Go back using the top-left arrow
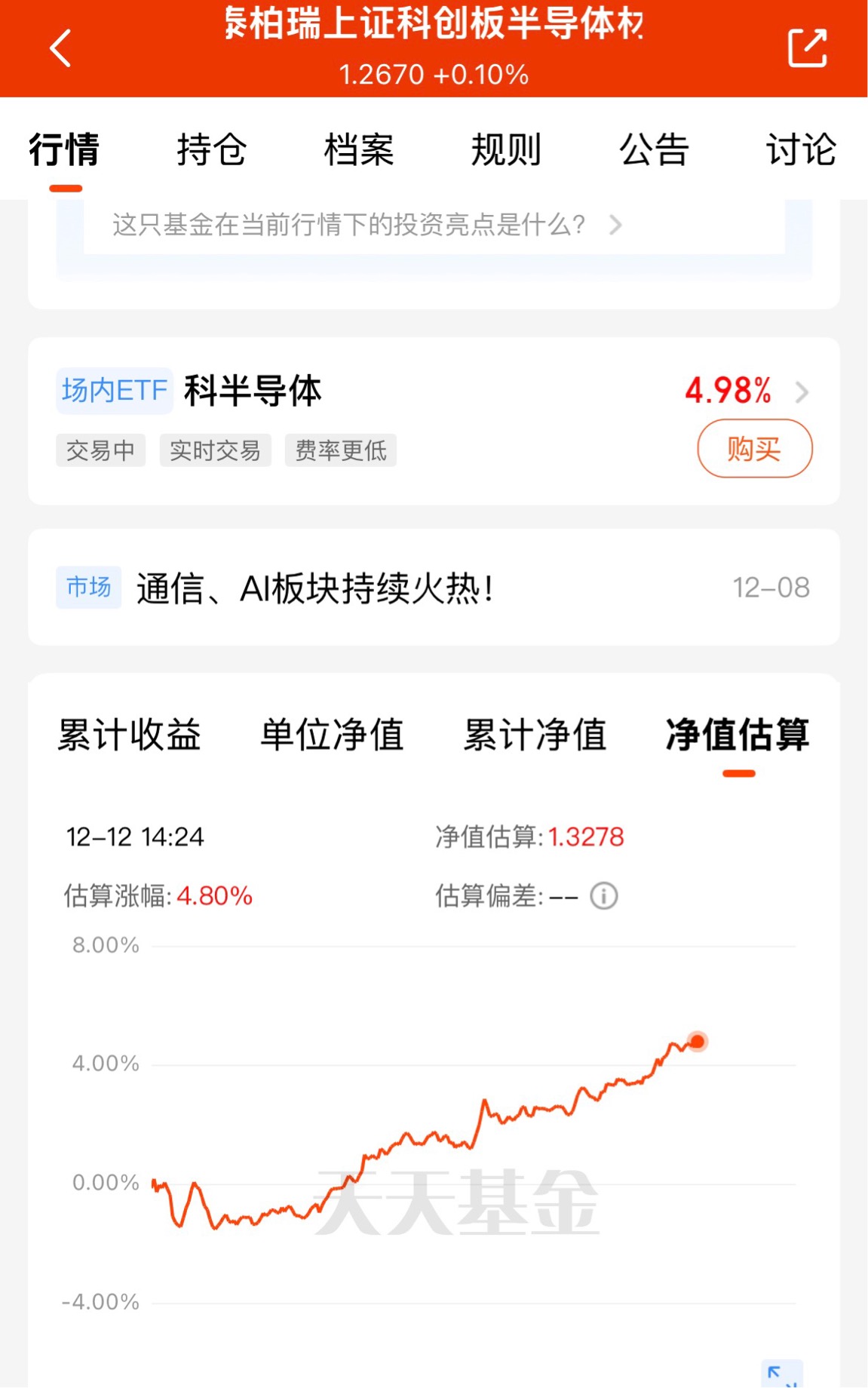The height and width of the screenshot is (1388, 868). point(60,48)
